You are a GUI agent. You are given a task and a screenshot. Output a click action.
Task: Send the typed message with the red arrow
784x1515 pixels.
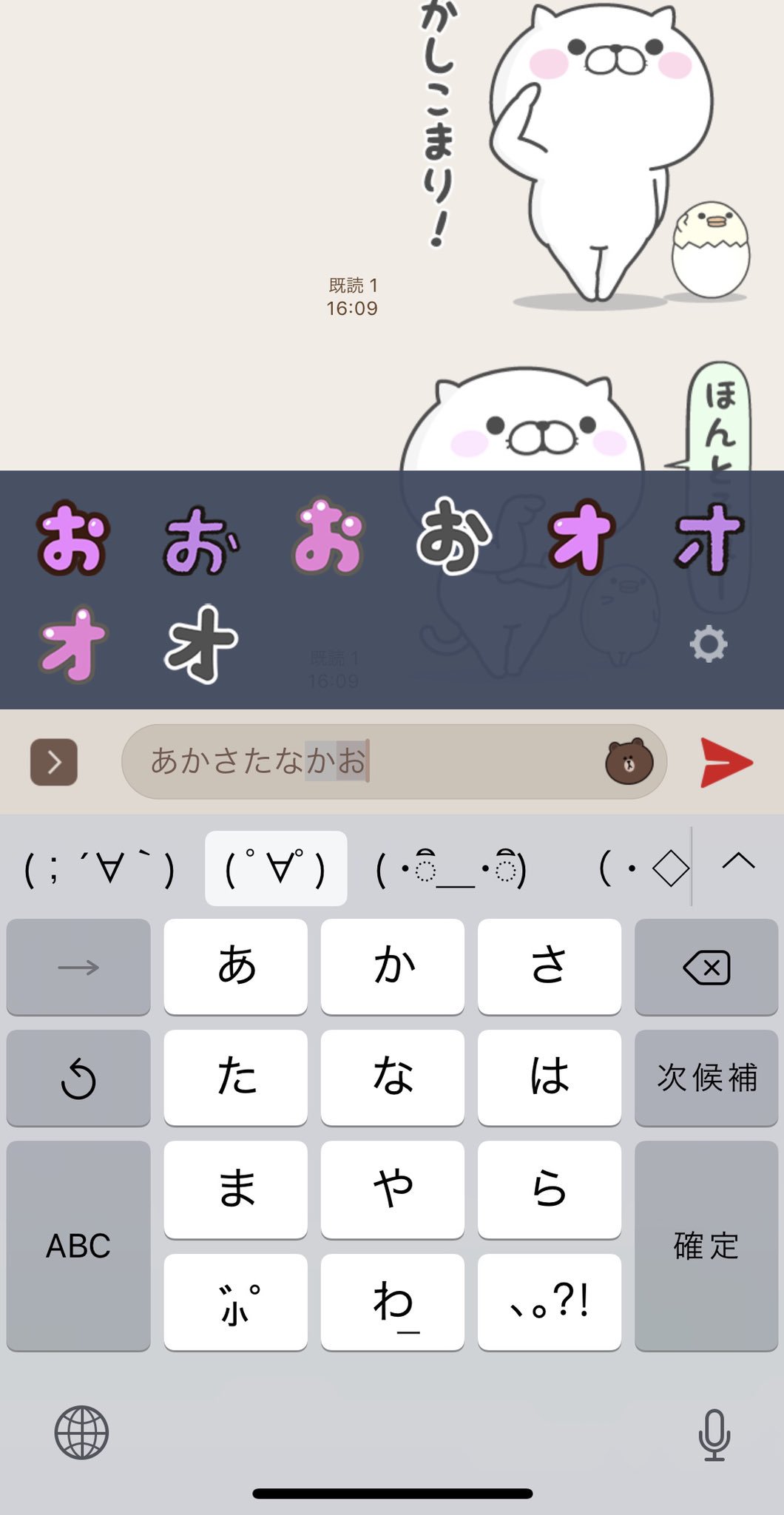pos(726,762)
